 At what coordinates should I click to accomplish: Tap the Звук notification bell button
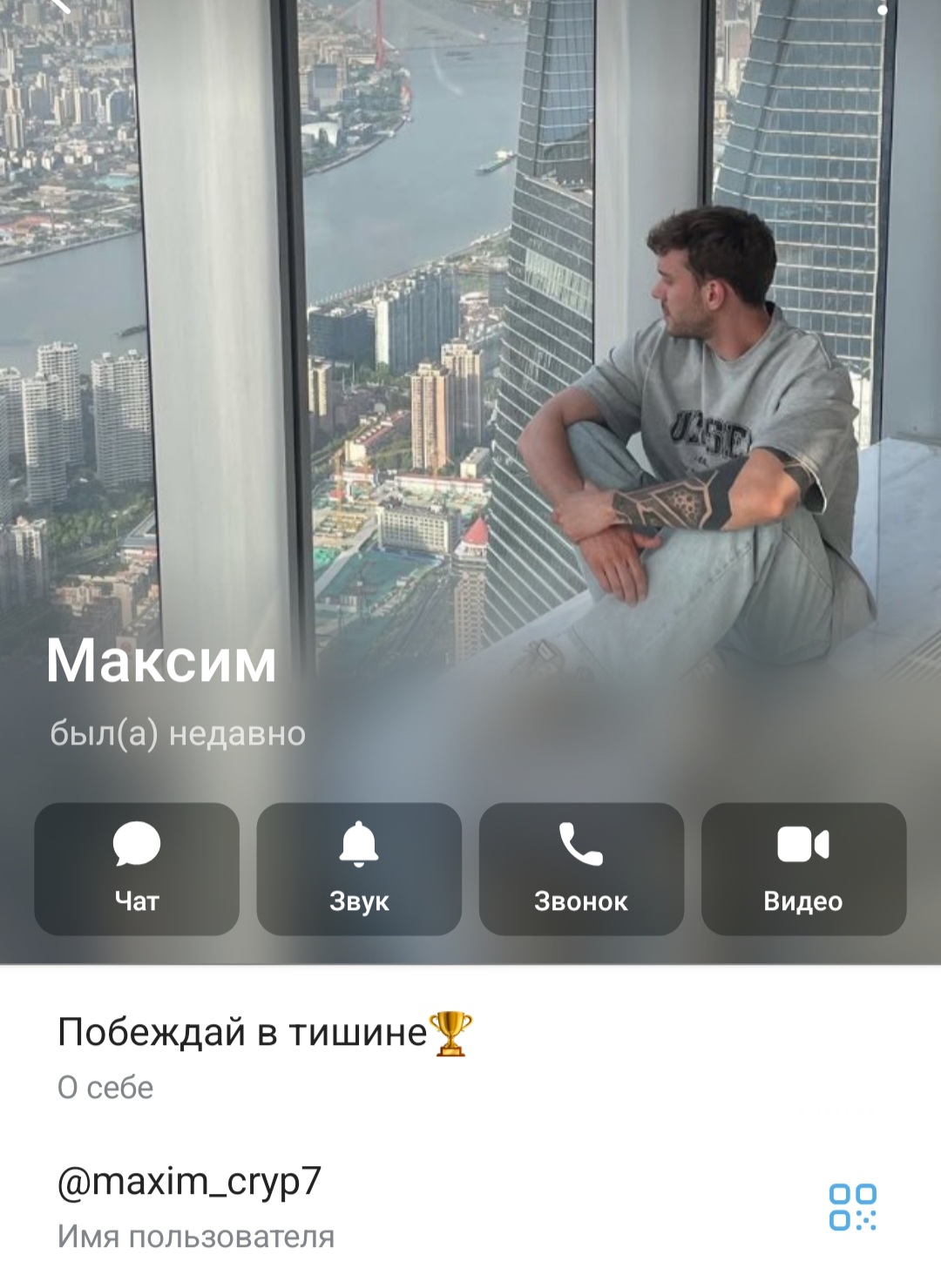(359, 868)
